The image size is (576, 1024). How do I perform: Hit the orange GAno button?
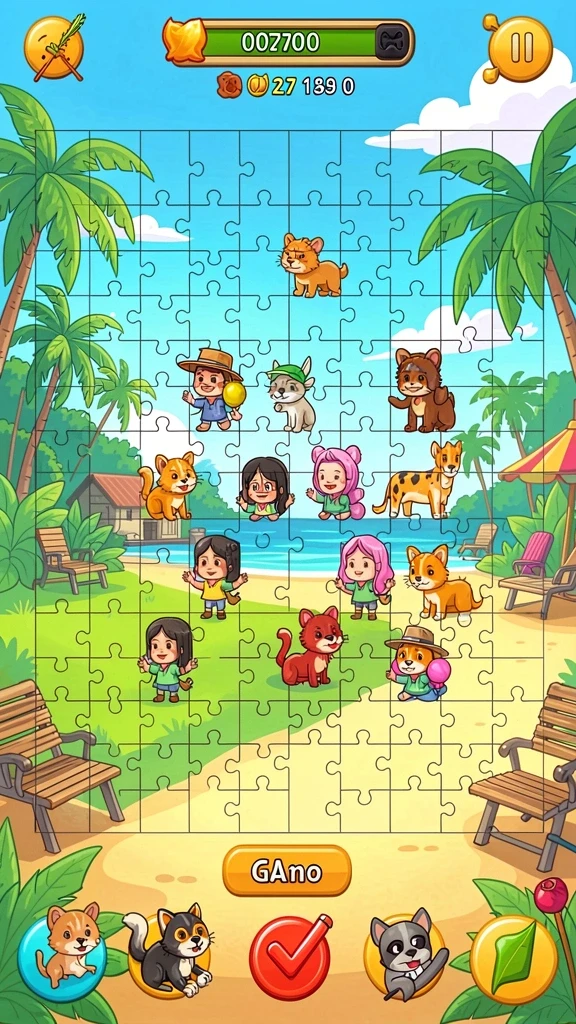tap(287, 871)
